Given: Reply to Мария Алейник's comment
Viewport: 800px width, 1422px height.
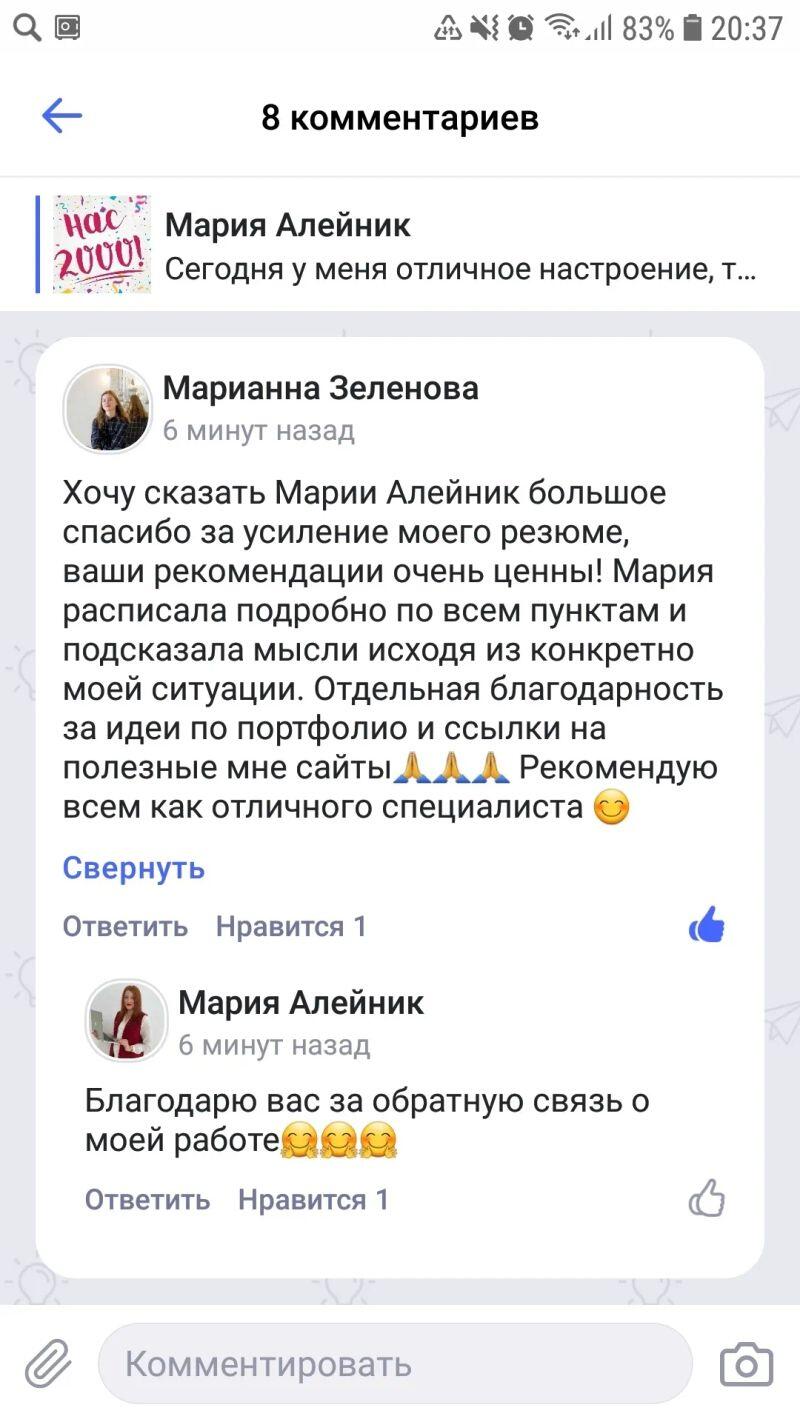Looking at the screenshot, I should (147, 1199).
